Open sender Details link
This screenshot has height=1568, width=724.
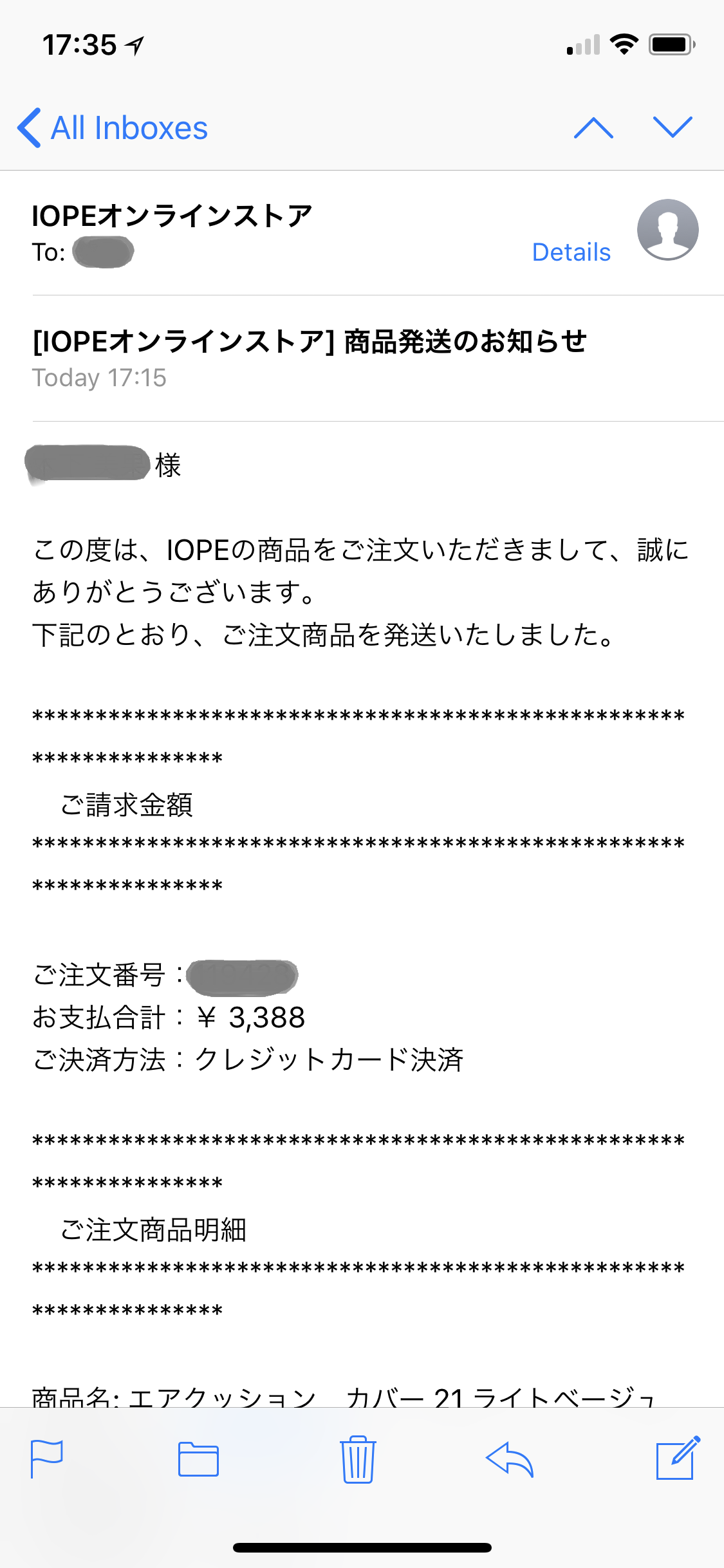click(x=571, y=252)
